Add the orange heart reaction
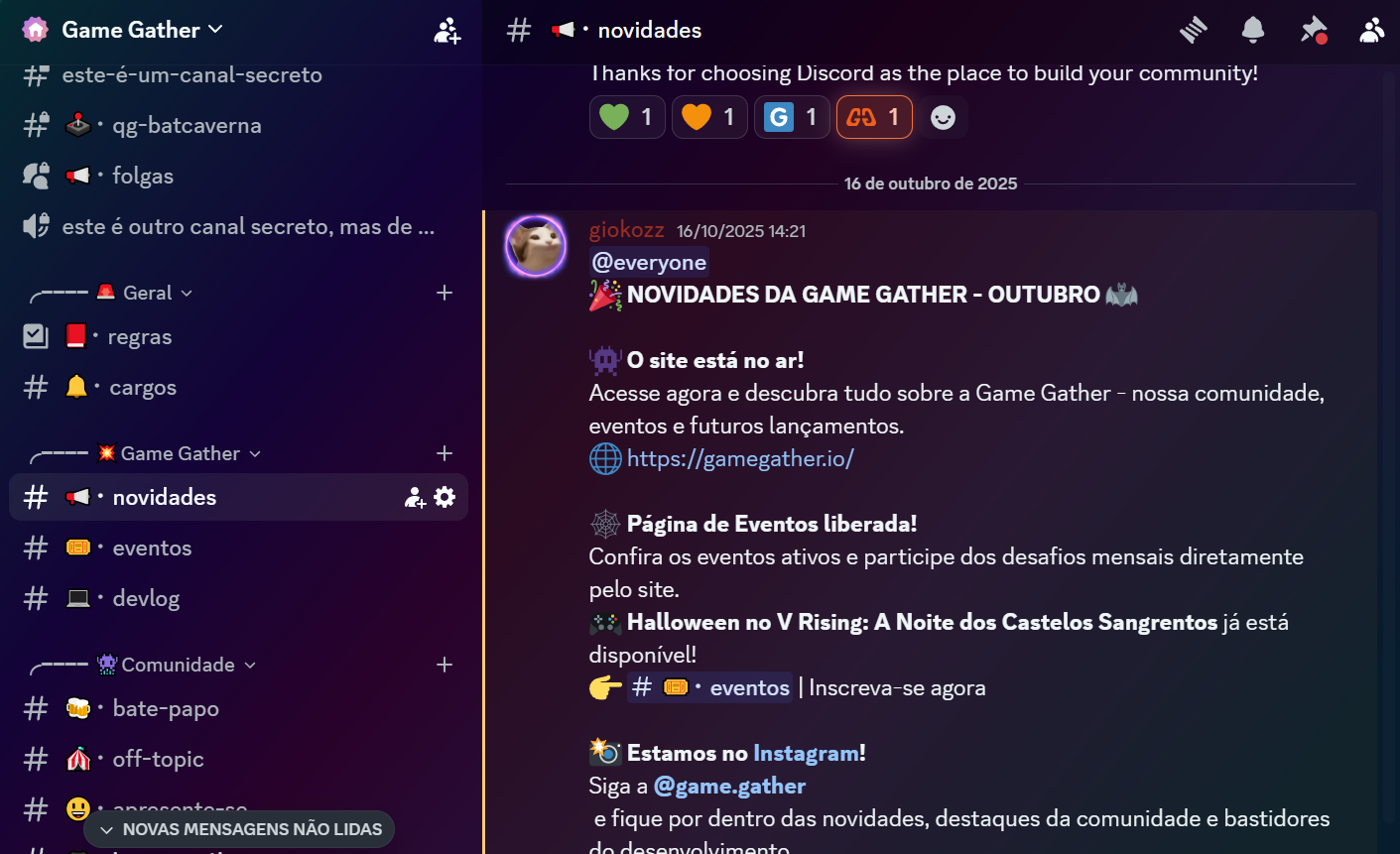 point(709,117)
